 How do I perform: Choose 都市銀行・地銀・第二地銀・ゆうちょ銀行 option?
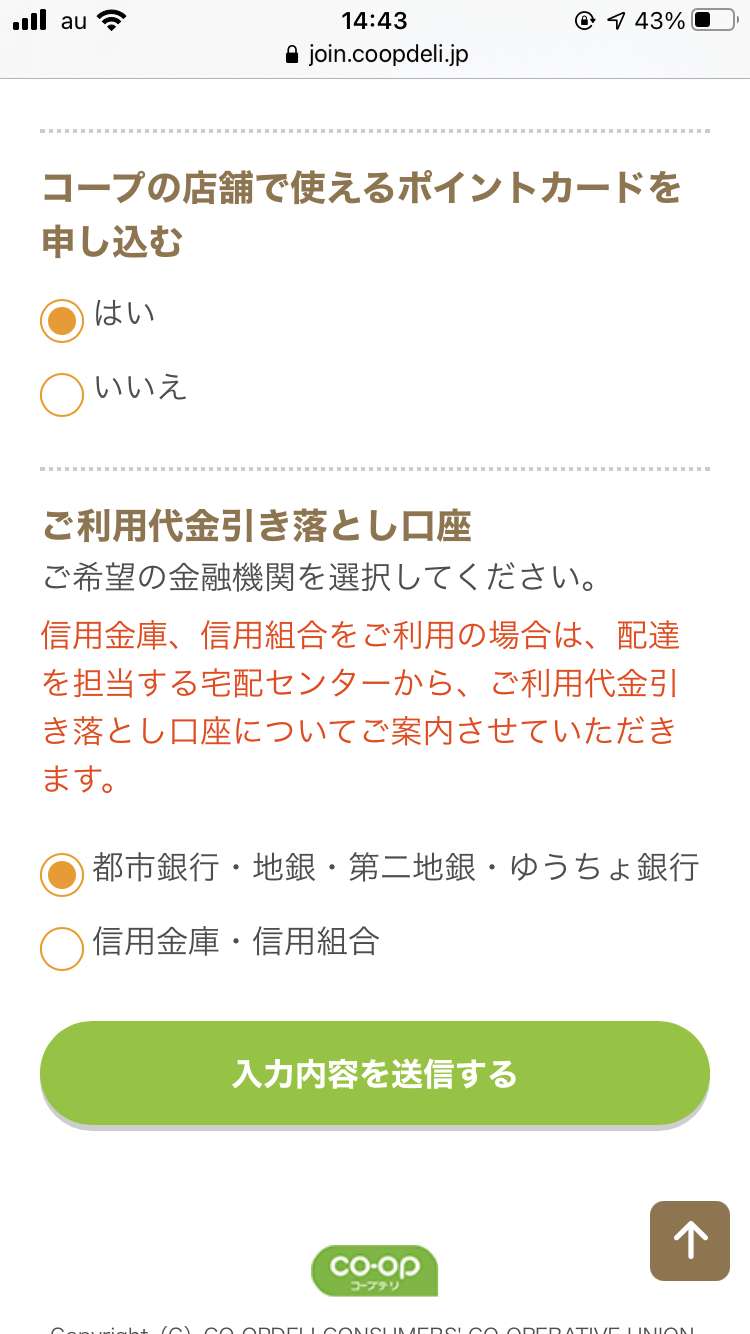point(62,874)
